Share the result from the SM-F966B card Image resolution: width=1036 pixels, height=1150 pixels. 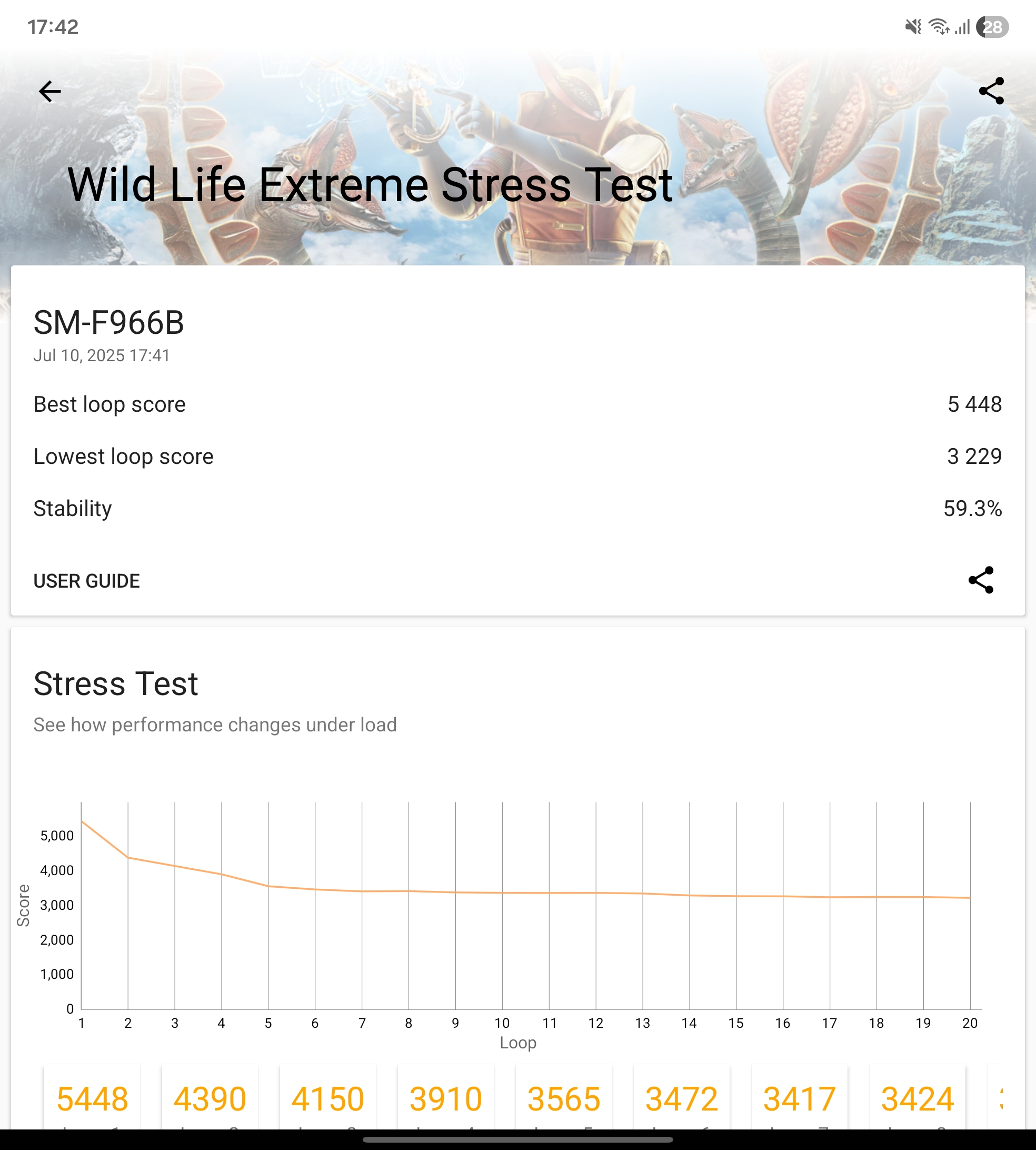click(981, 580)
